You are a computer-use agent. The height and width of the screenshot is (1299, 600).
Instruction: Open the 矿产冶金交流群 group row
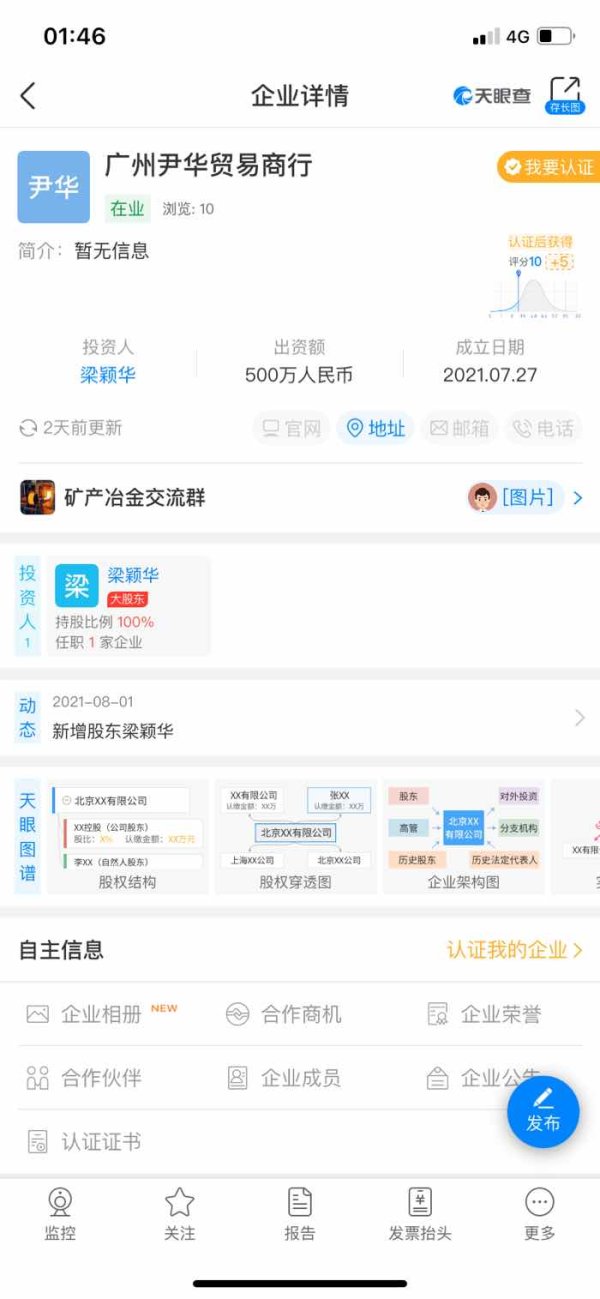pos(300,497)
